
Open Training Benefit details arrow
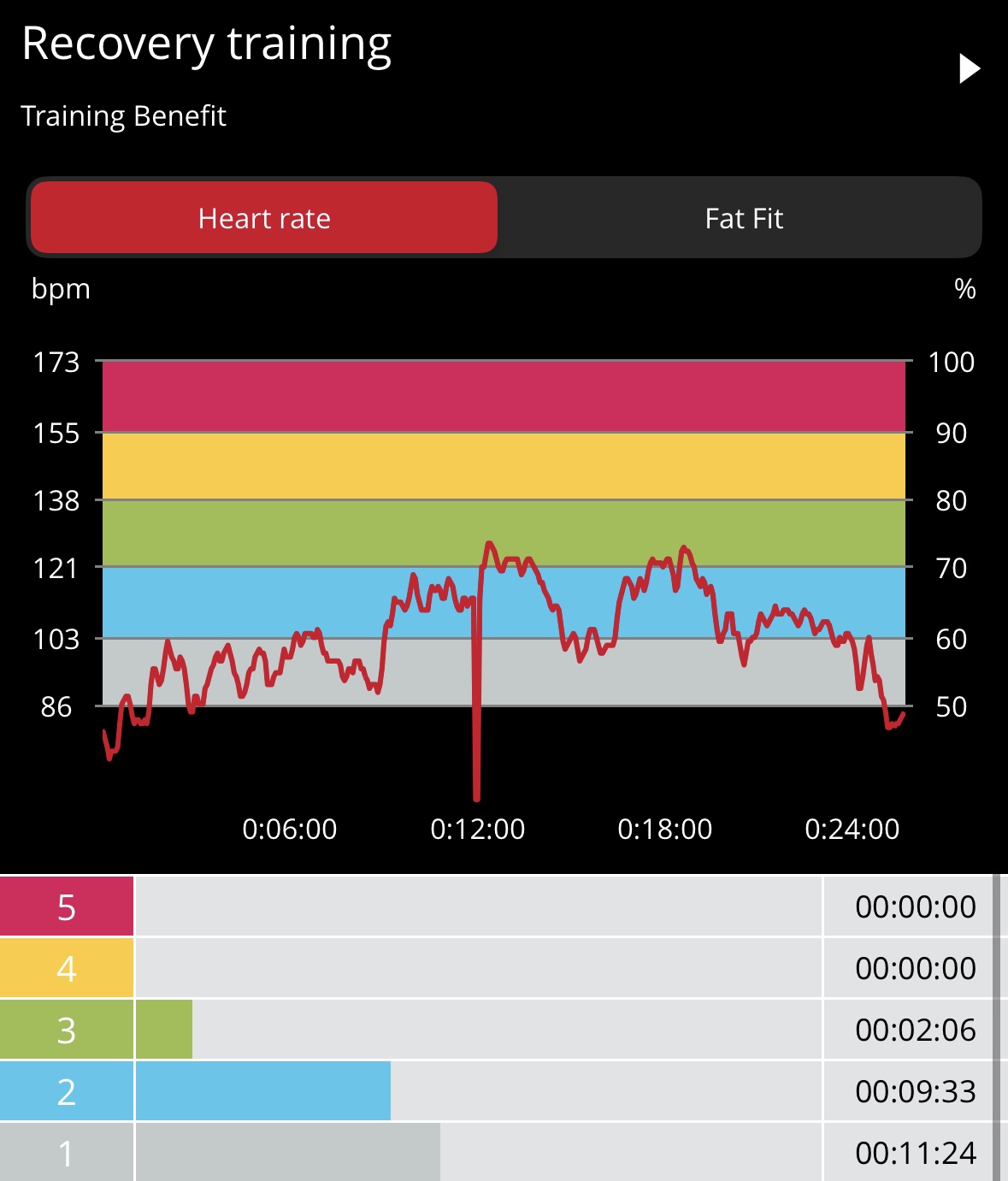click(x=969, y=69)
